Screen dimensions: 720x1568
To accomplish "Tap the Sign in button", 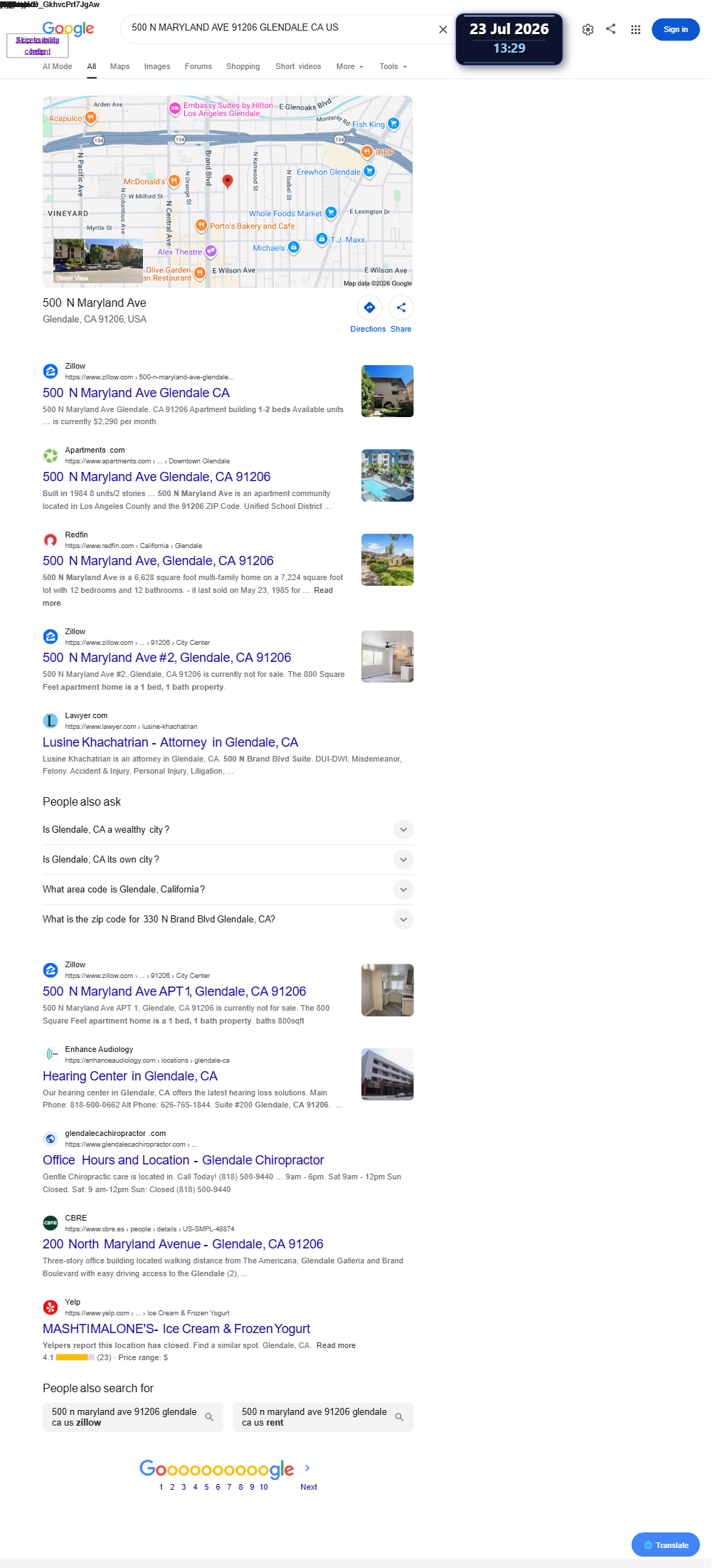I will [x=675, y=29].
